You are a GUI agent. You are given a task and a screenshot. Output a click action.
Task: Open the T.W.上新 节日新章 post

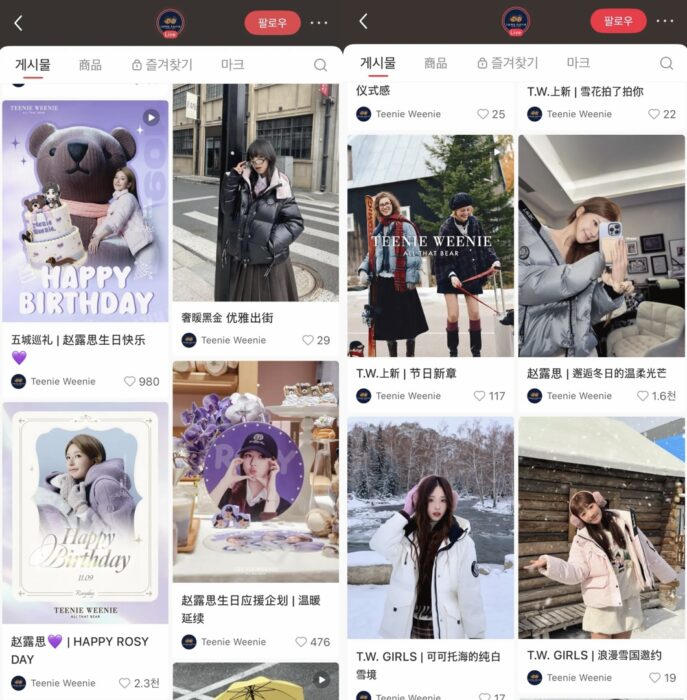430,246
